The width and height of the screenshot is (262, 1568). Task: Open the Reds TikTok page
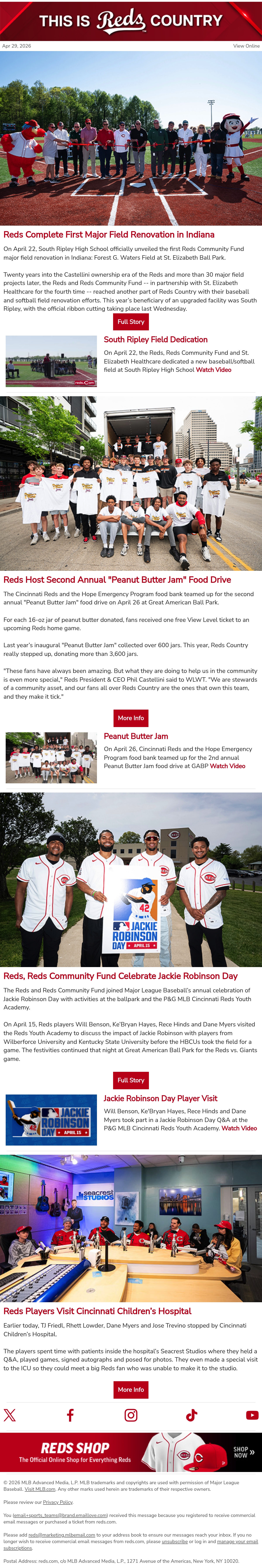(191, 1415)
